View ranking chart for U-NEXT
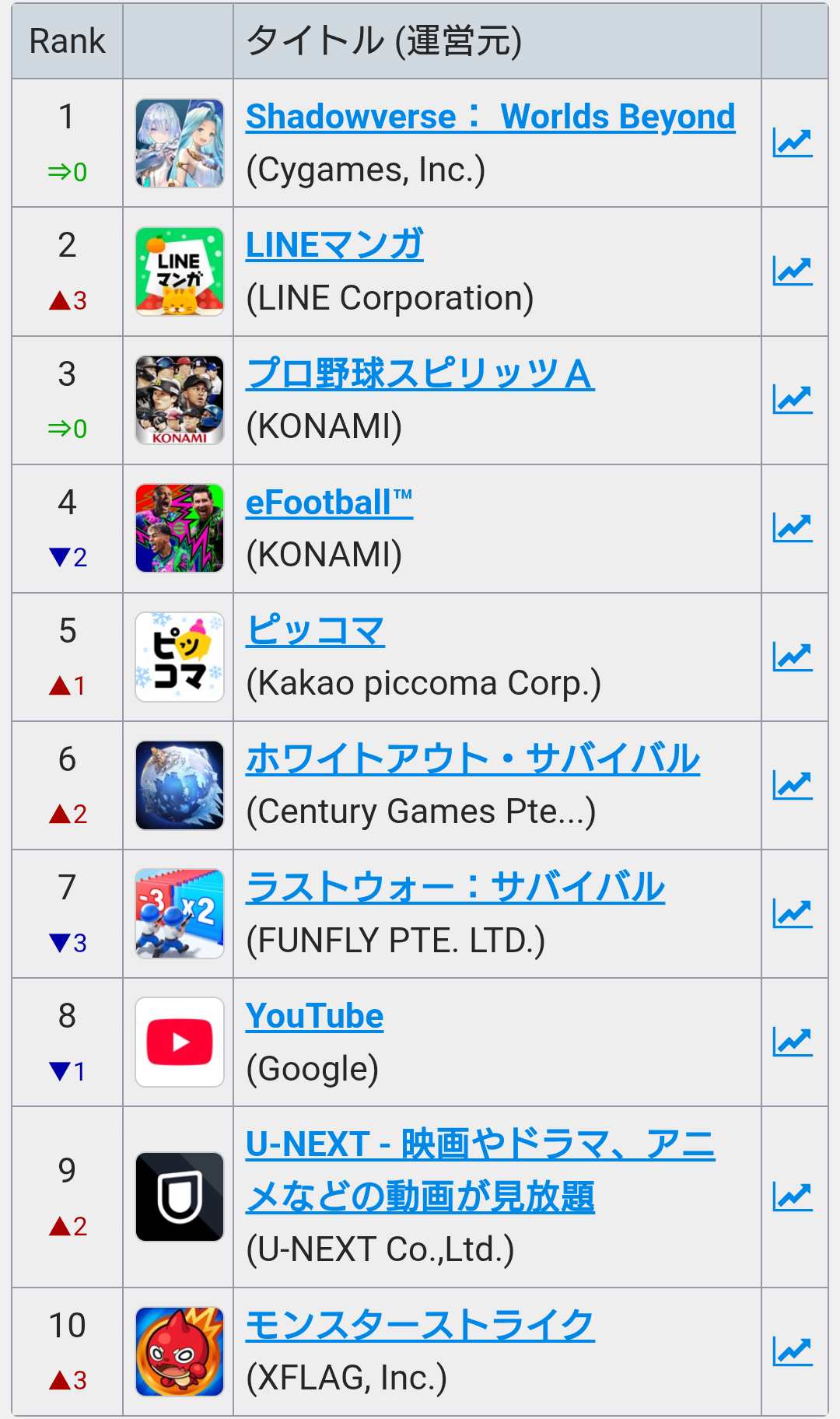 793,1197
